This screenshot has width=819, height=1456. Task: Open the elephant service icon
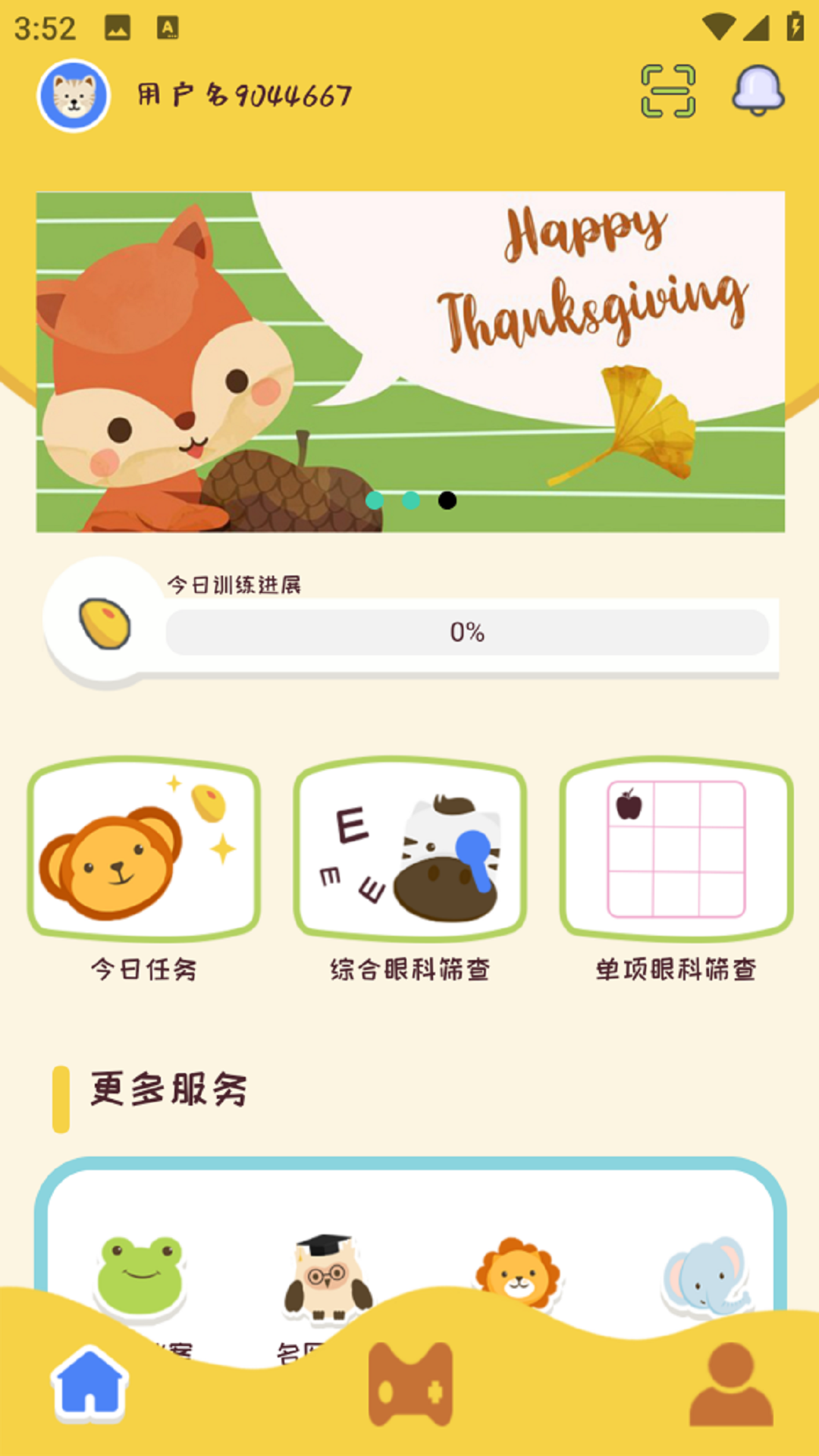coord(706,1276)
